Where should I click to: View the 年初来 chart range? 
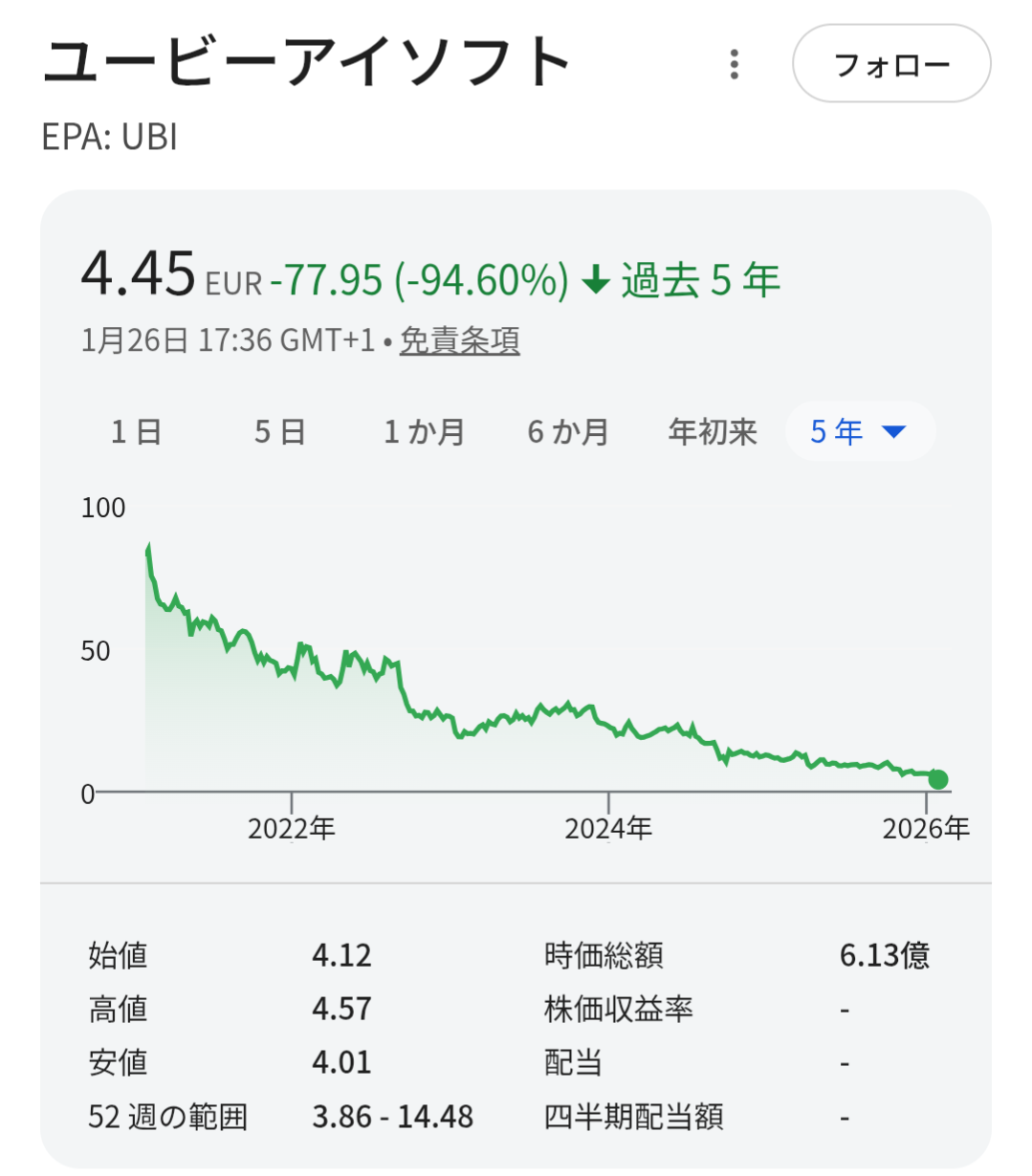(x=713, y=432)
